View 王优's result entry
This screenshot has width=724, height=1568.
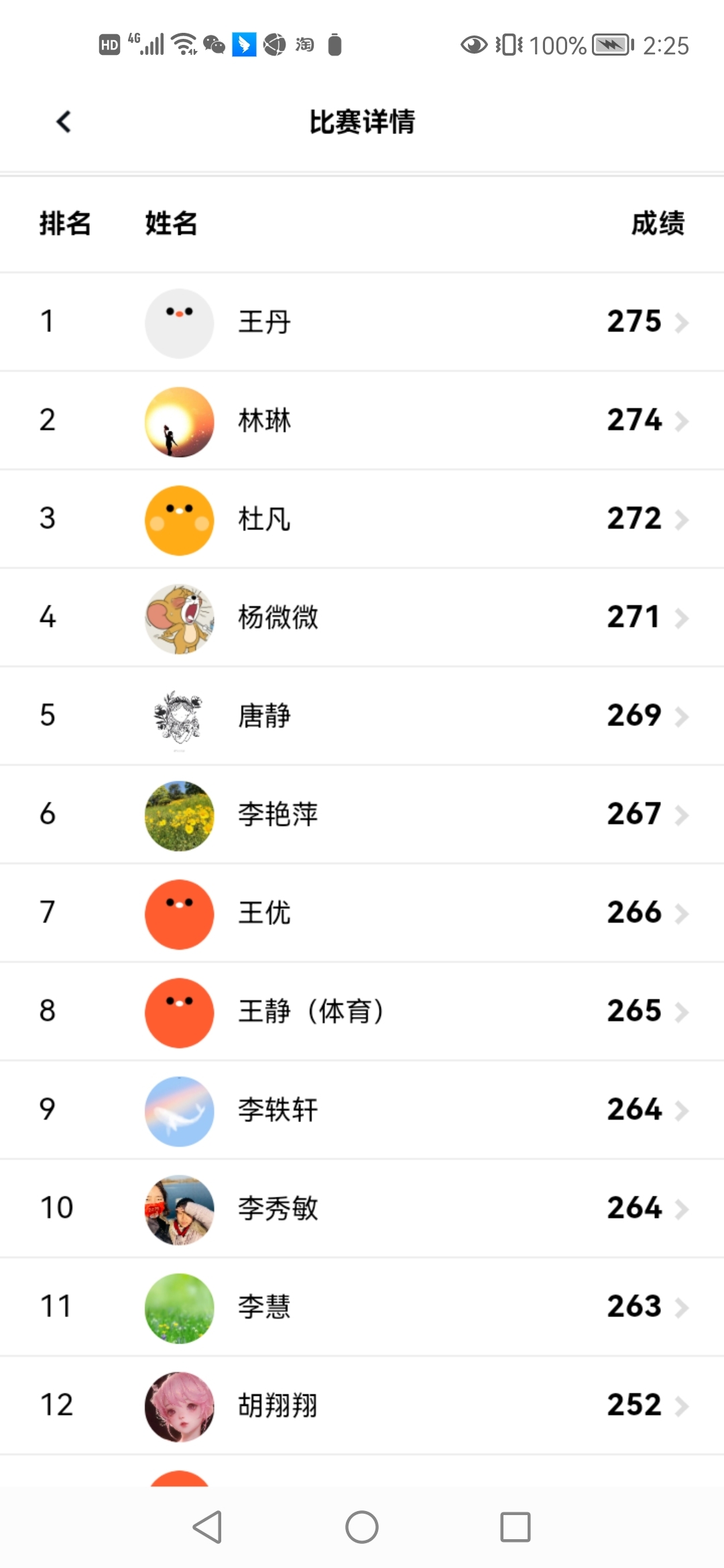pyautogui.click(x=362, y=913)
